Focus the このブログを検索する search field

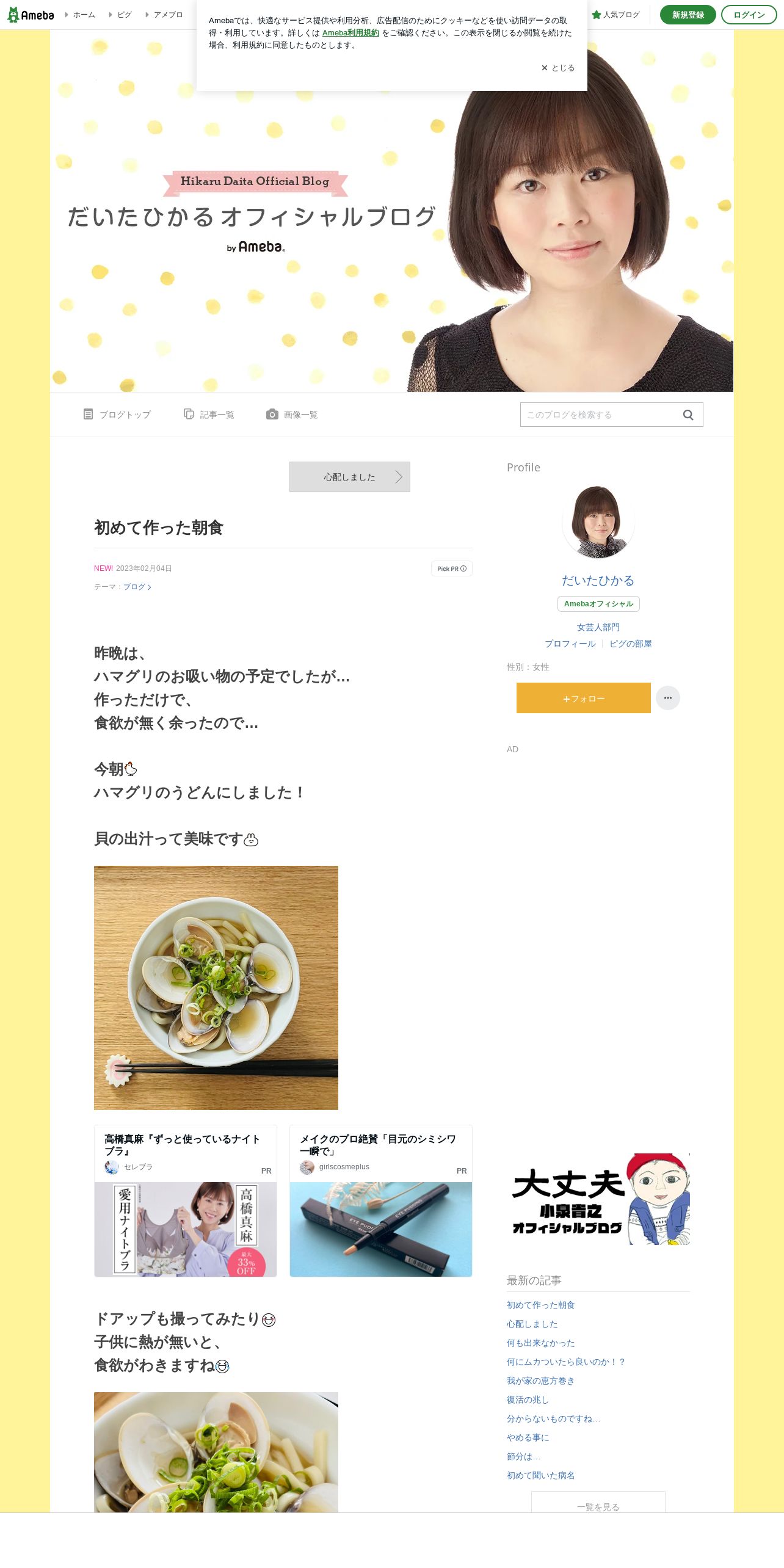pyautogui.click(x=601, y=415)
